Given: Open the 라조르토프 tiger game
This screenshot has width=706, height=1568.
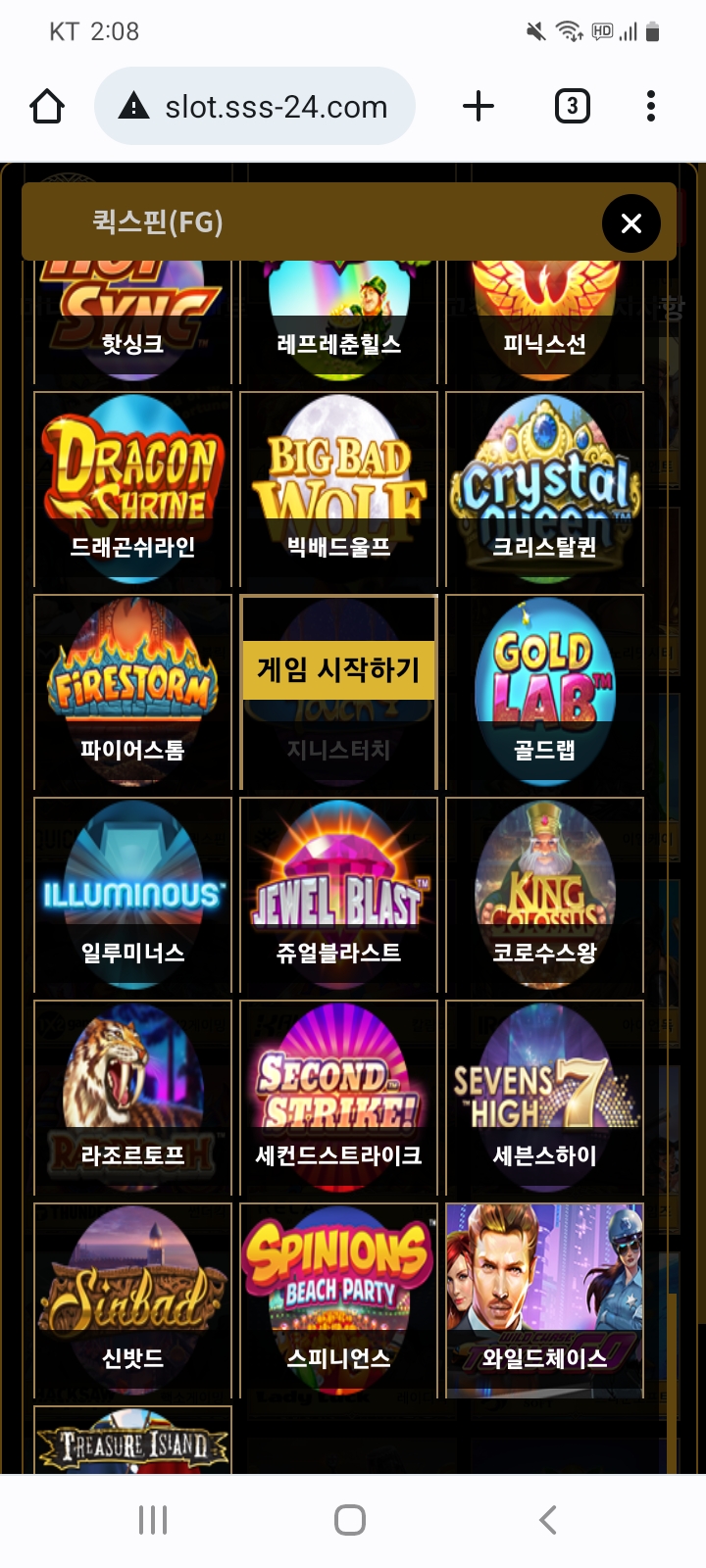Looking at the screenshot, I should [132, 1097].
